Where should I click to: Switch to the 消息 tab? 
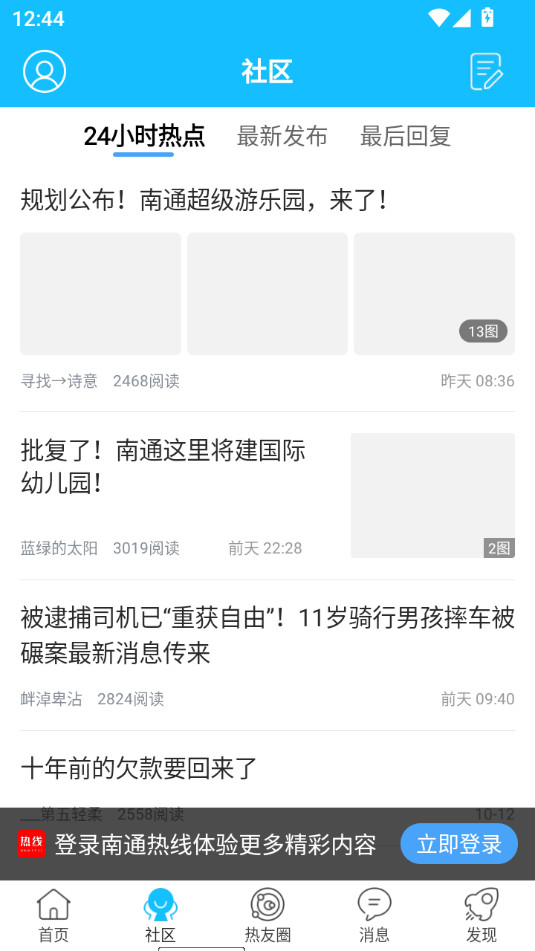tap(374, 916)
